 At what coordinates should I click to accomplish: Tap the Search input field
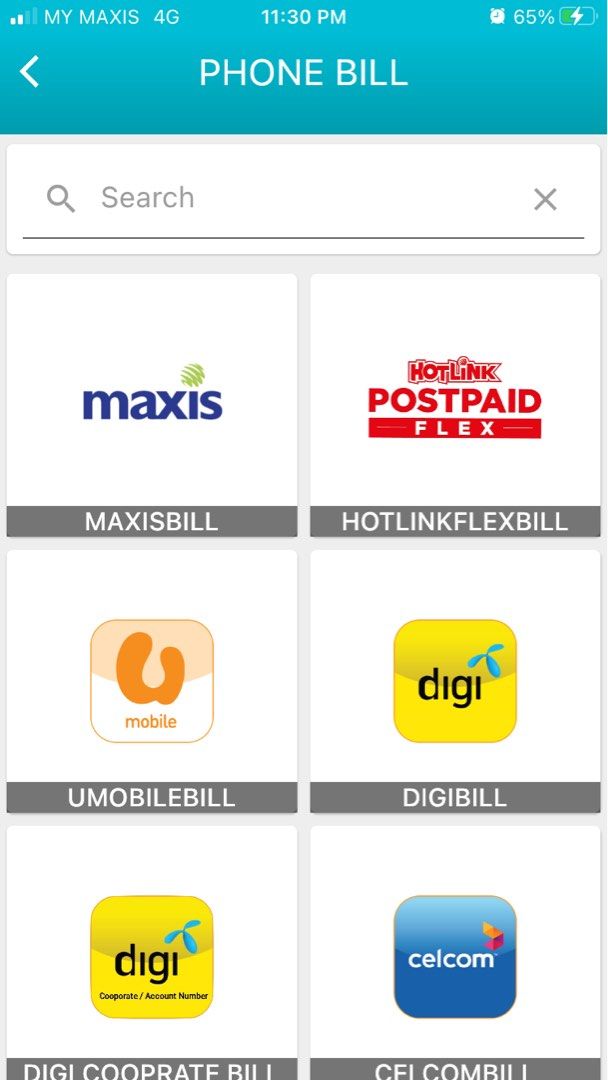click(300, 198)
